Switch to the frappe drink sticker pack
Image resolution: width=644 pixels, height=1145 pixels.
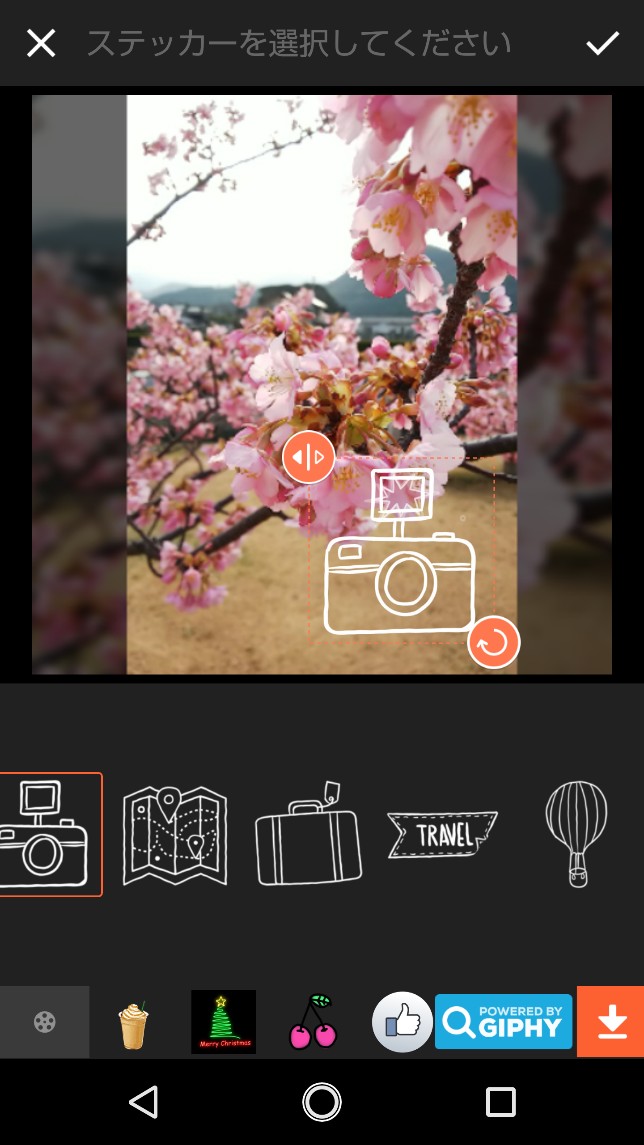(133, 1022)
